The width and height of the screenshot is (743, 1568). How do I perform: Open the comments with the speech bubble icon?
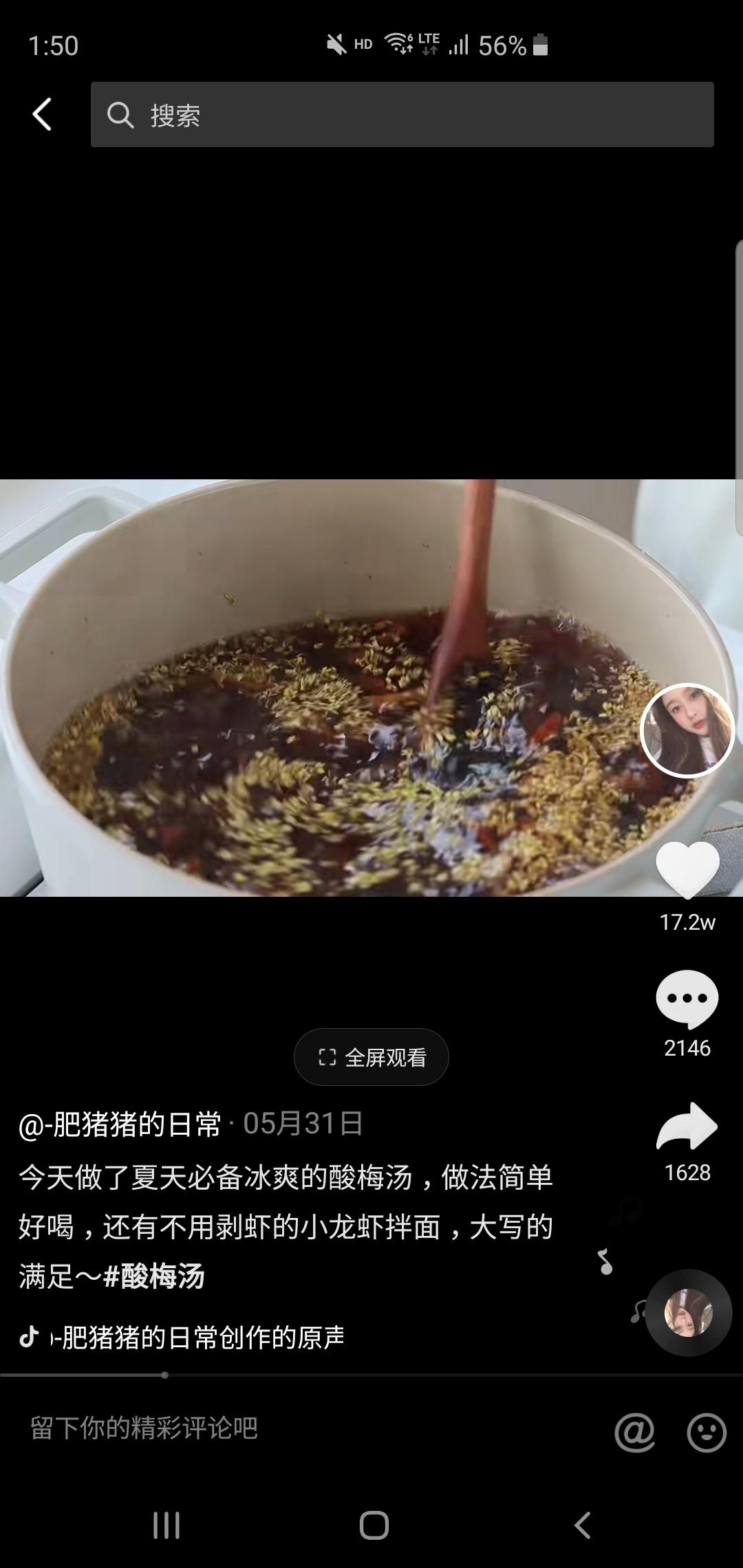pyautogui.click(x=687, y=999)
